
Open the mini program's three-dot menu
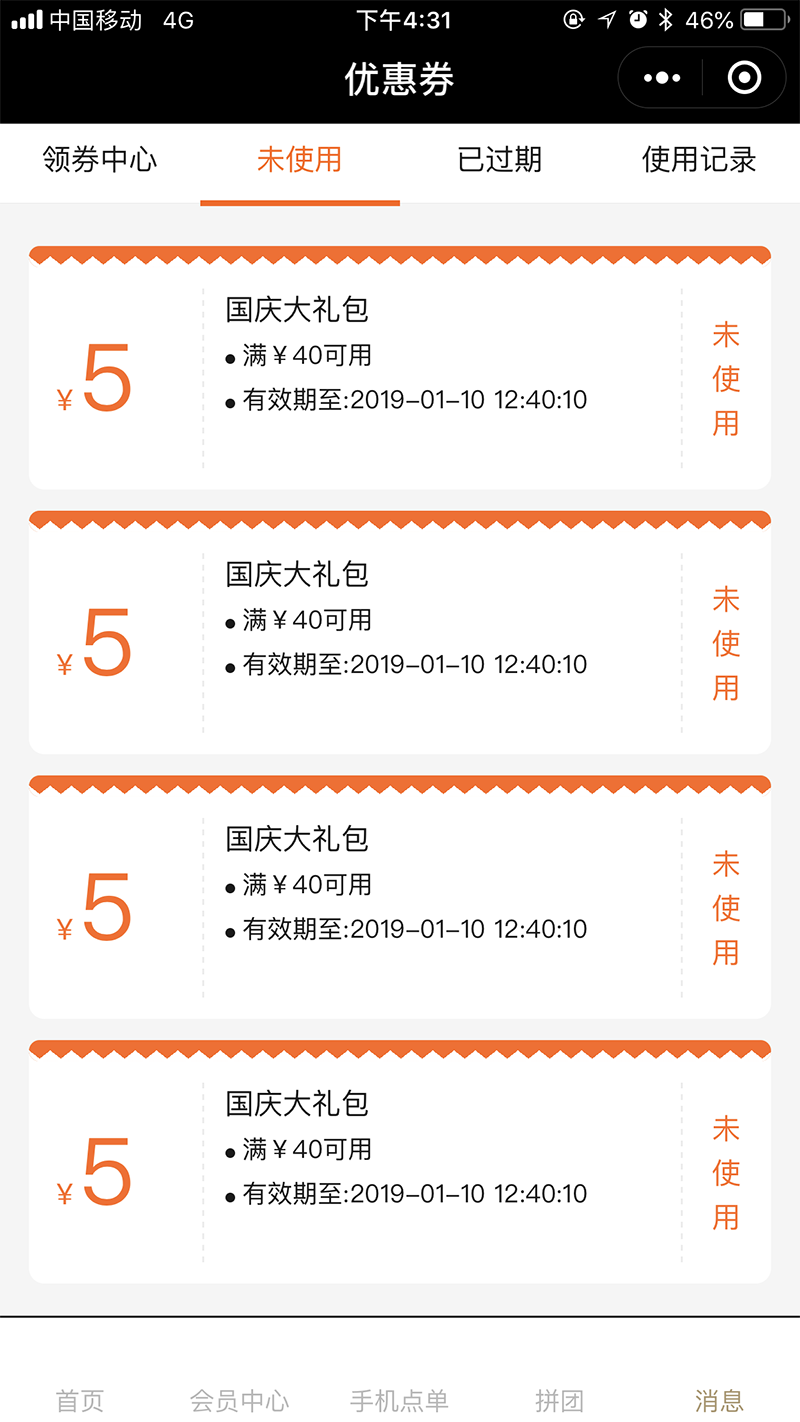point(662,78)
